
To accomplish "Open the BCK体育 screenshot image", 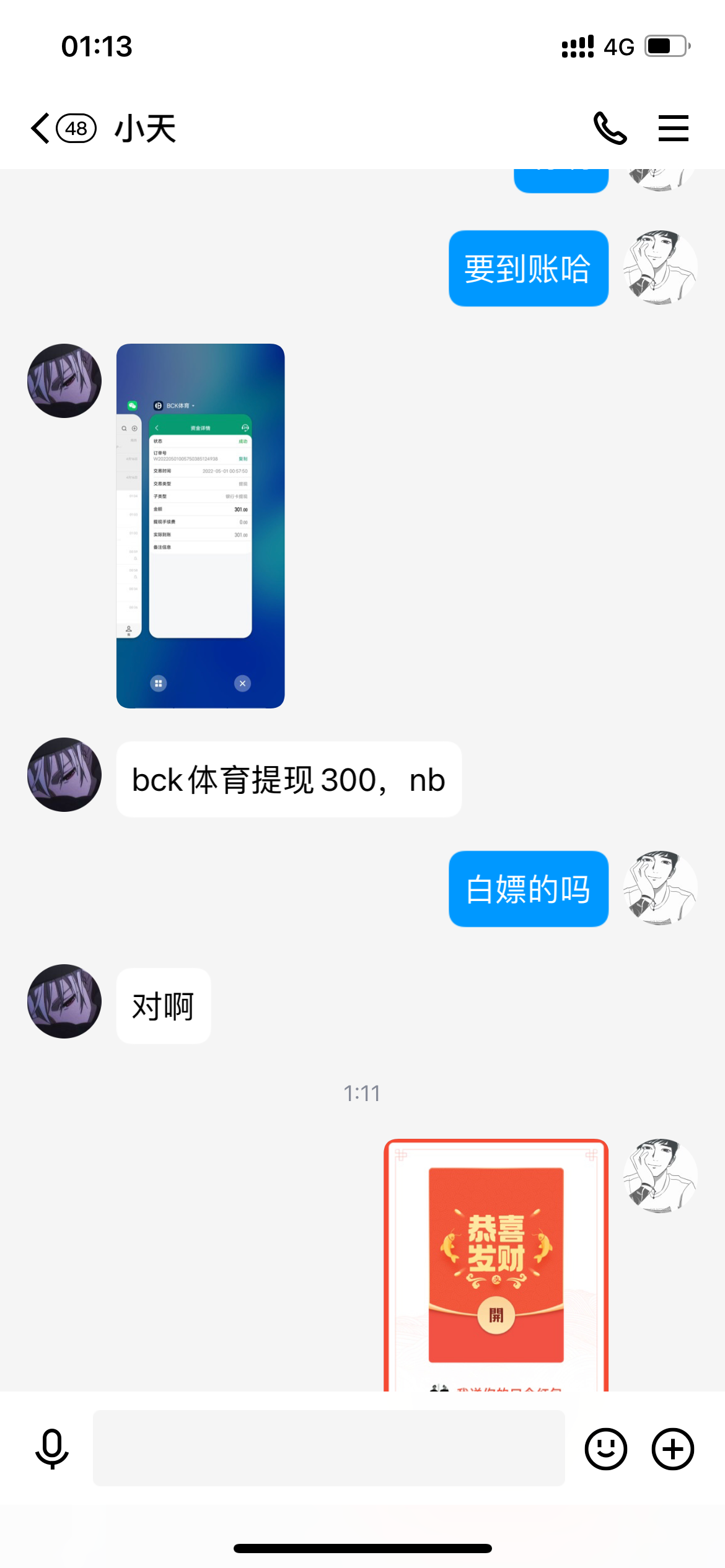I will coord(200,526).
